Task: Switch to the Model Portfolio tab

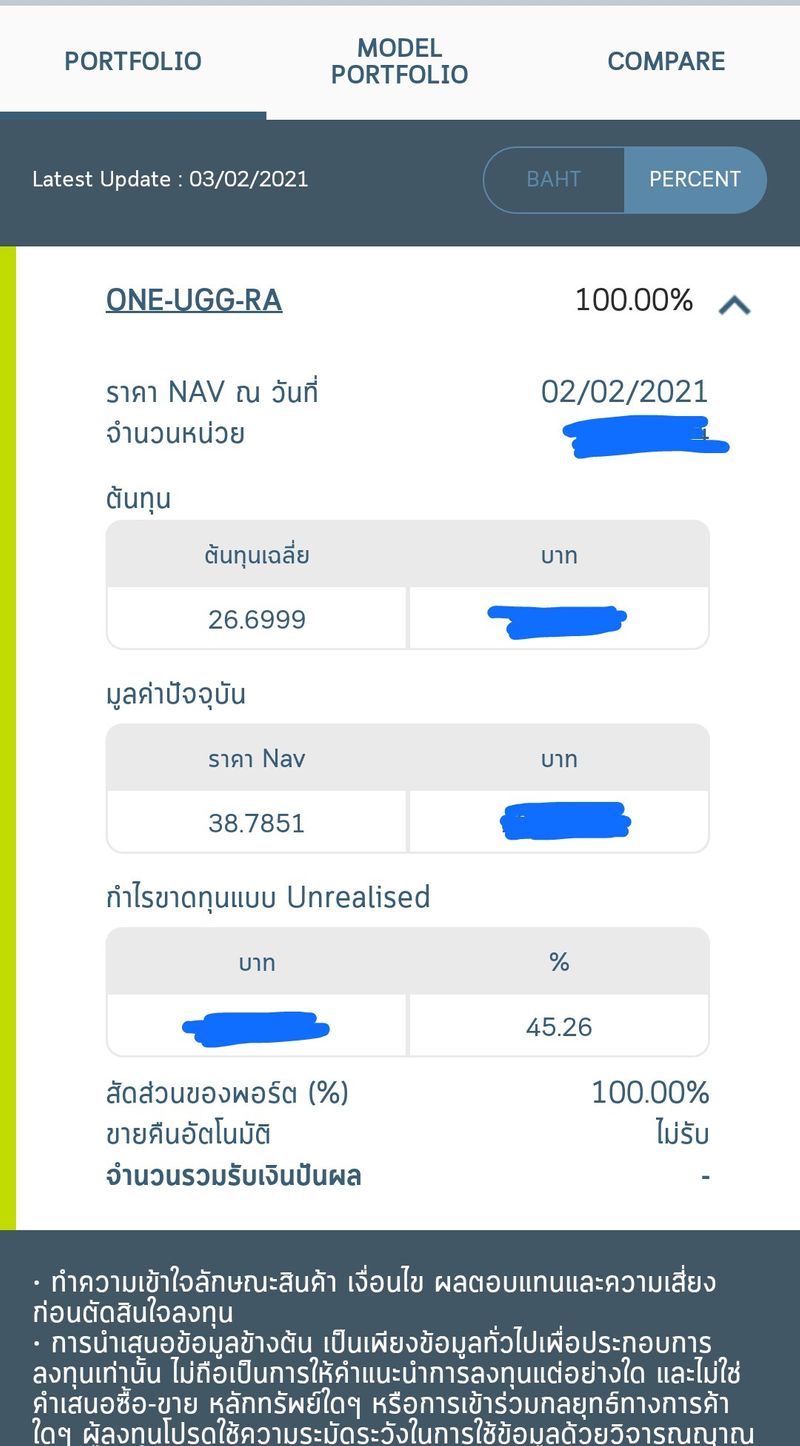Action: click(399, 61)
